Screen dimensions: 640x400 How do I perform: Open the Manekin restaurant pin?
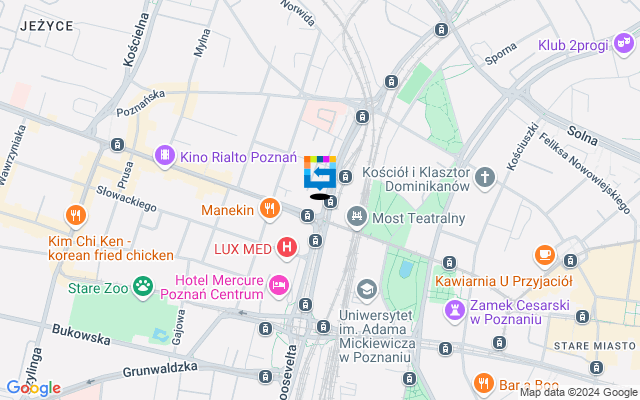(x=268, y=209)
